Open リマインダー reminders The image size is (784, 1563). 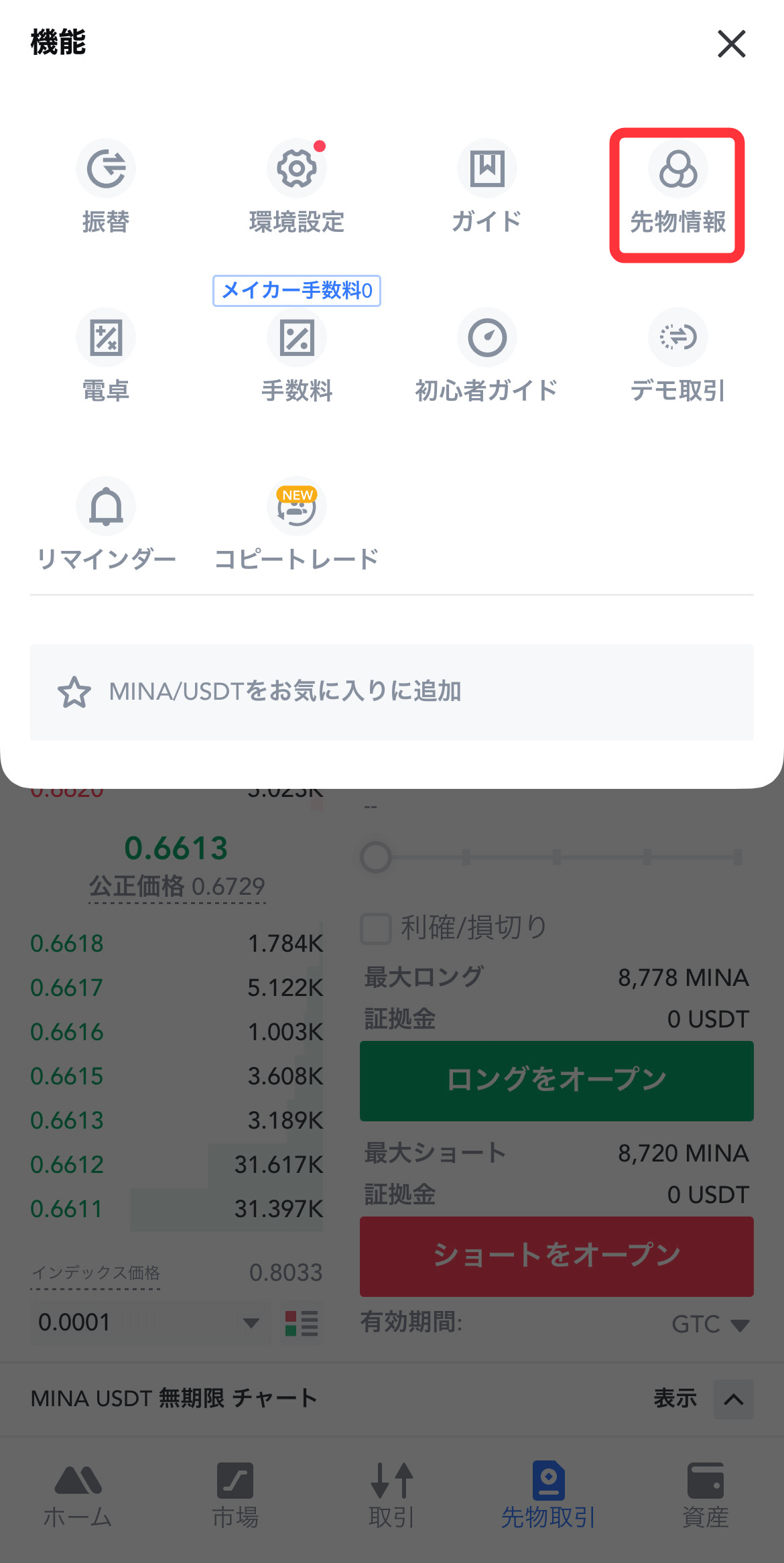tap(106, 507)
